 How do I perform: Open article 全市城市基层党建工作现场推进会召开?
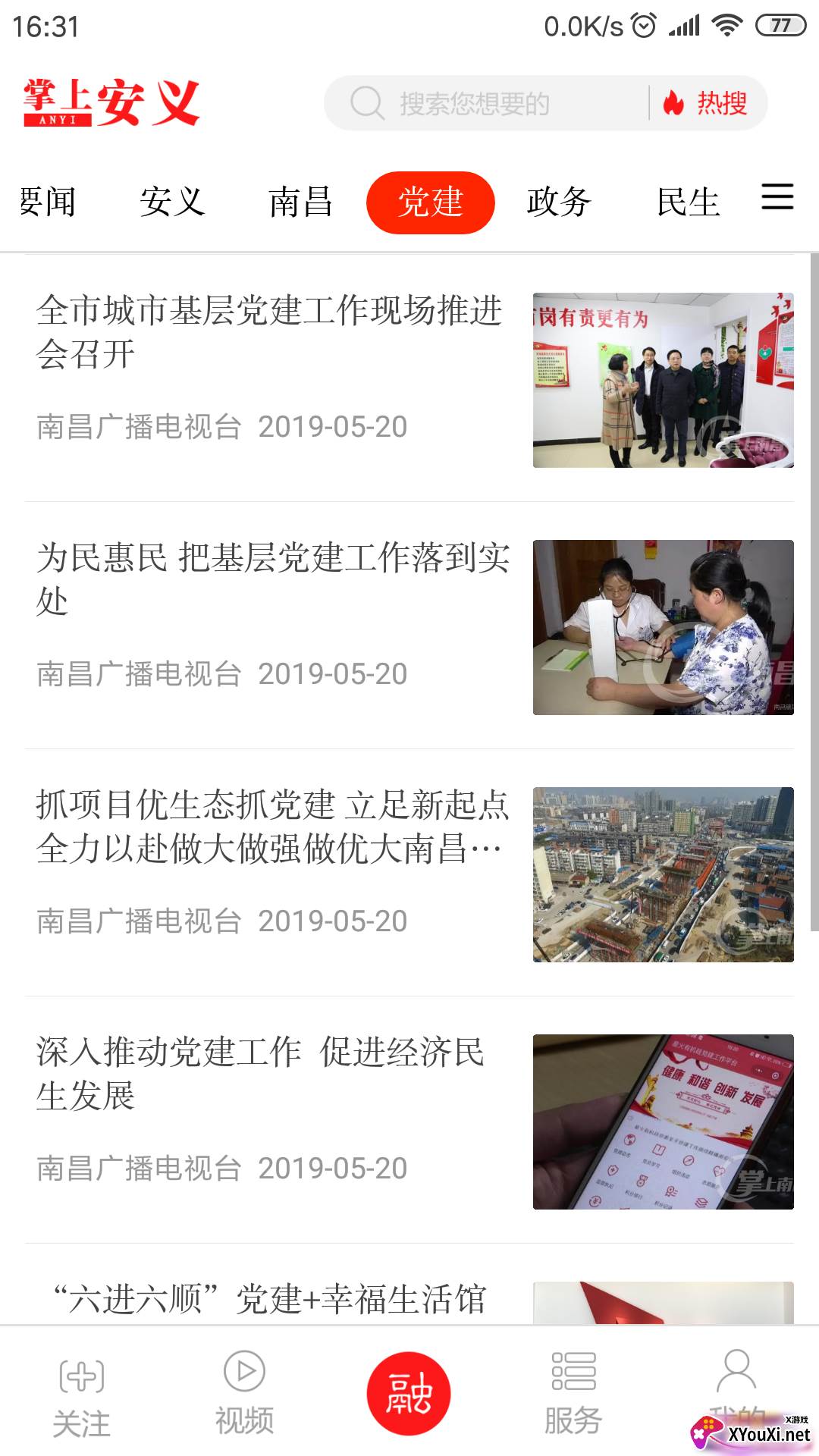click(269, 332)
